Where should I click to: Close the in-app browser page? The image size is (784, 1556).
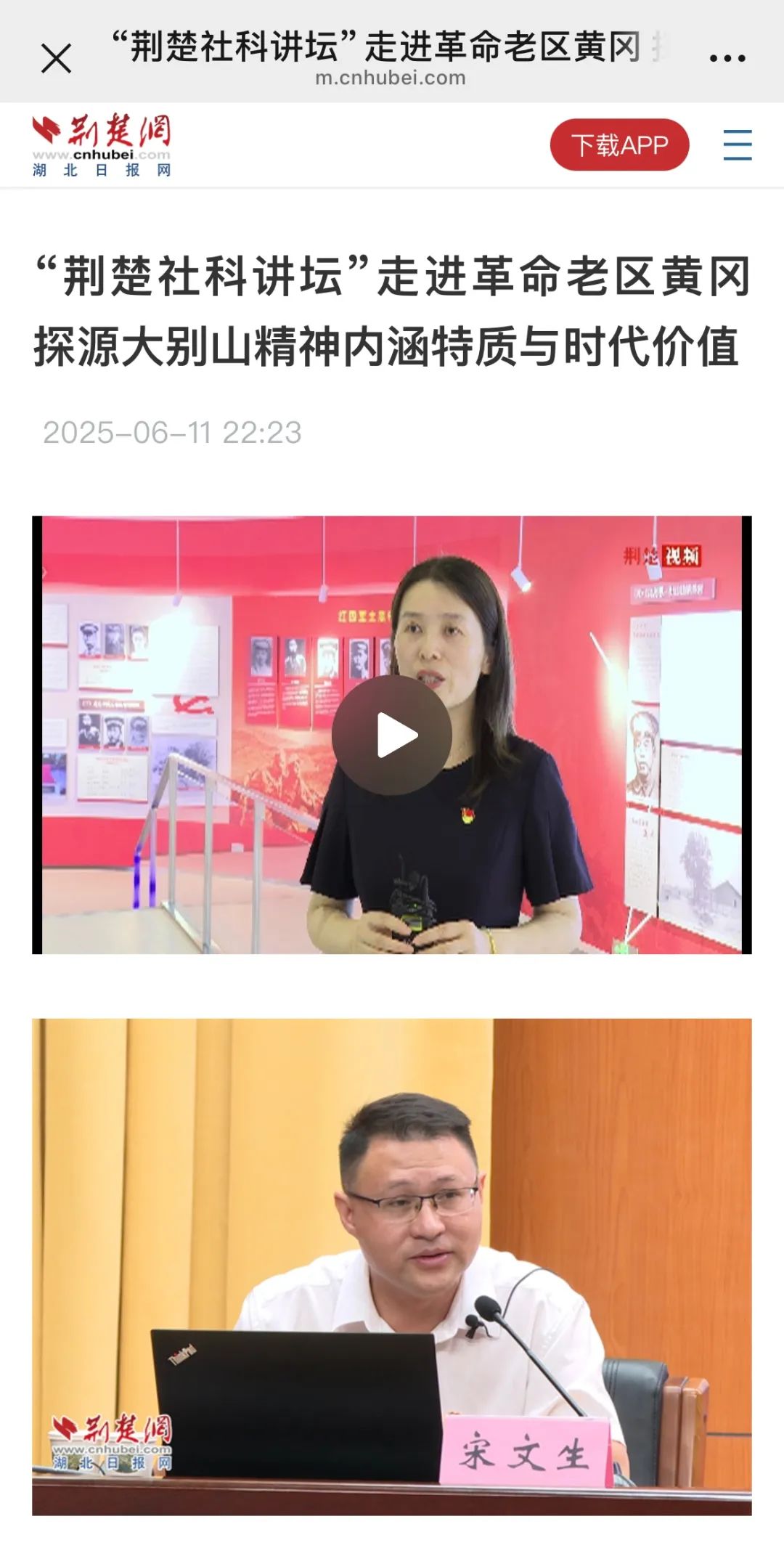[56, 59]
